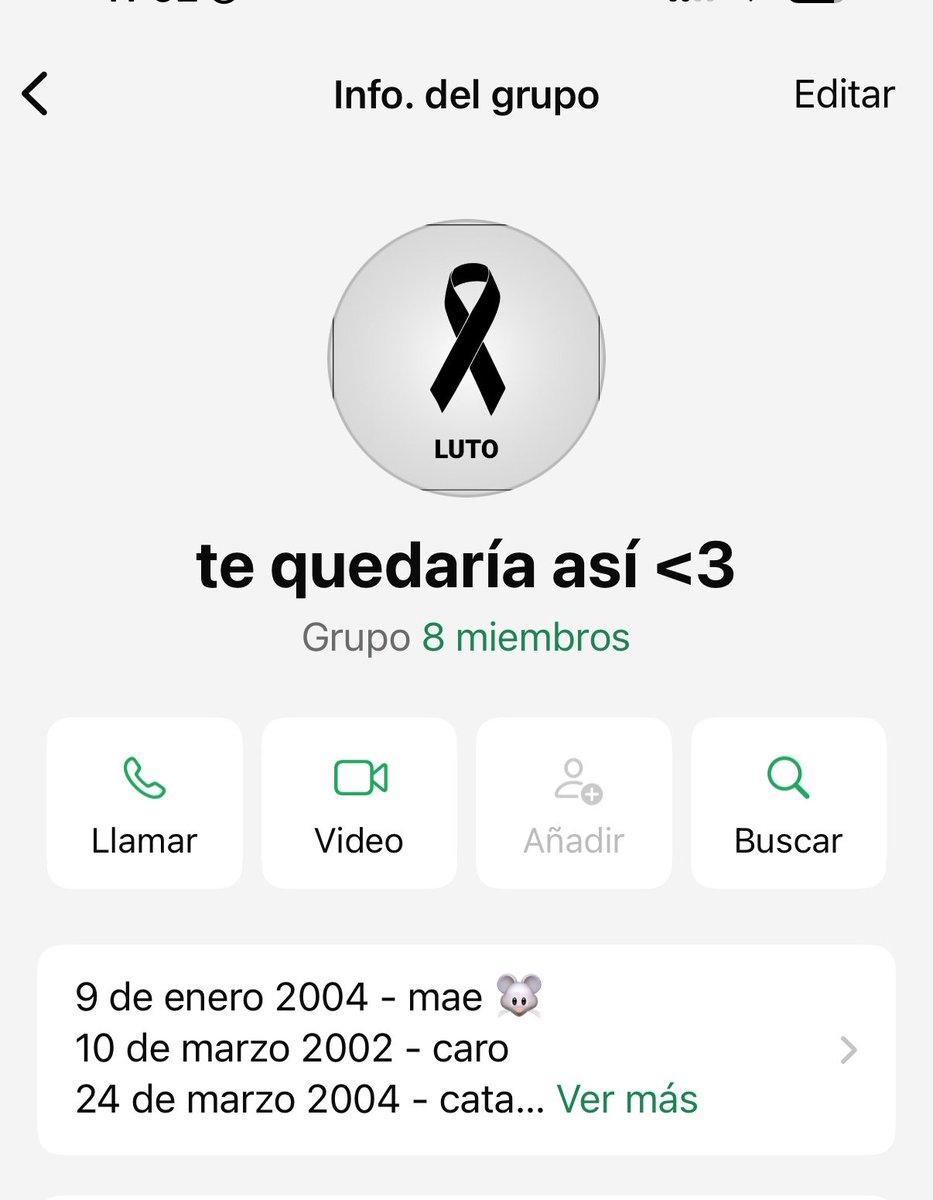
Task: Expand the description with Ver más
Action: (627, 1100)
